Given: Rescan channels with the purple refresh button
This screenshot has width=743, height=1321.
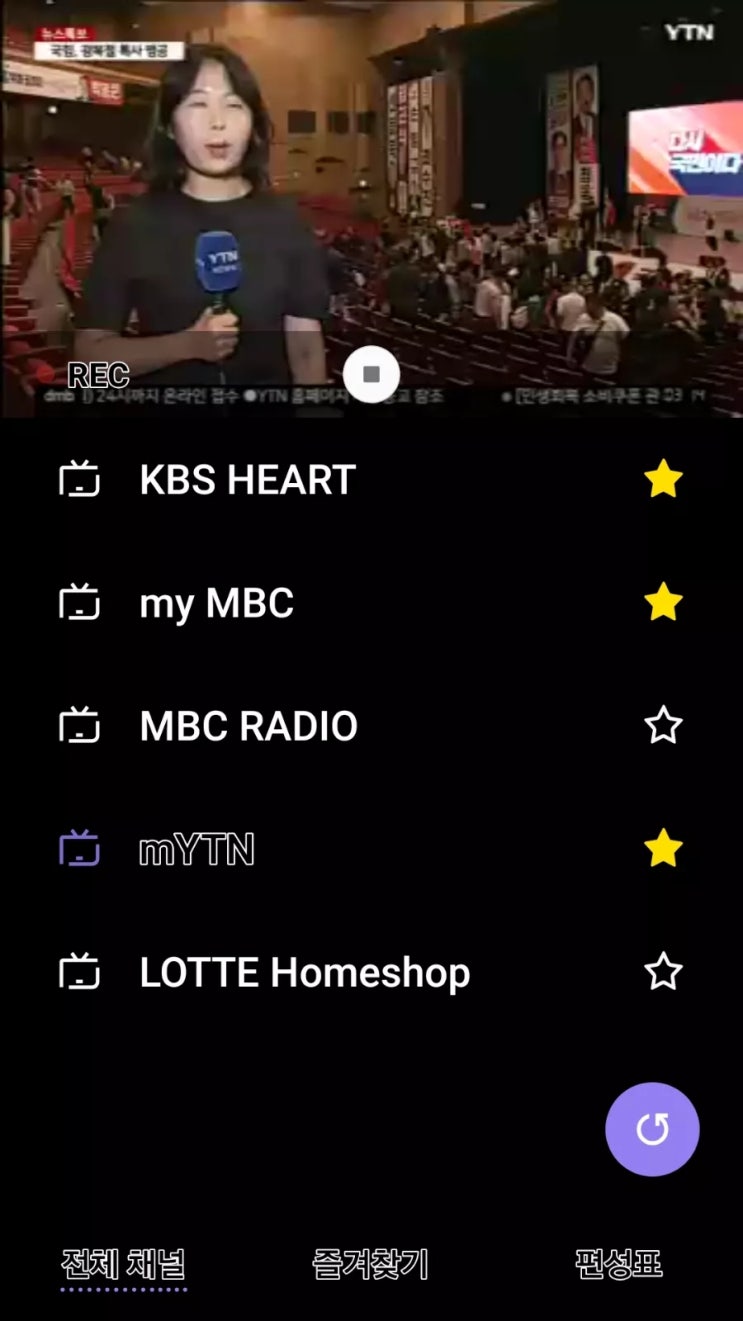Looking at the screenshot, I should [x=652, y=1129].
